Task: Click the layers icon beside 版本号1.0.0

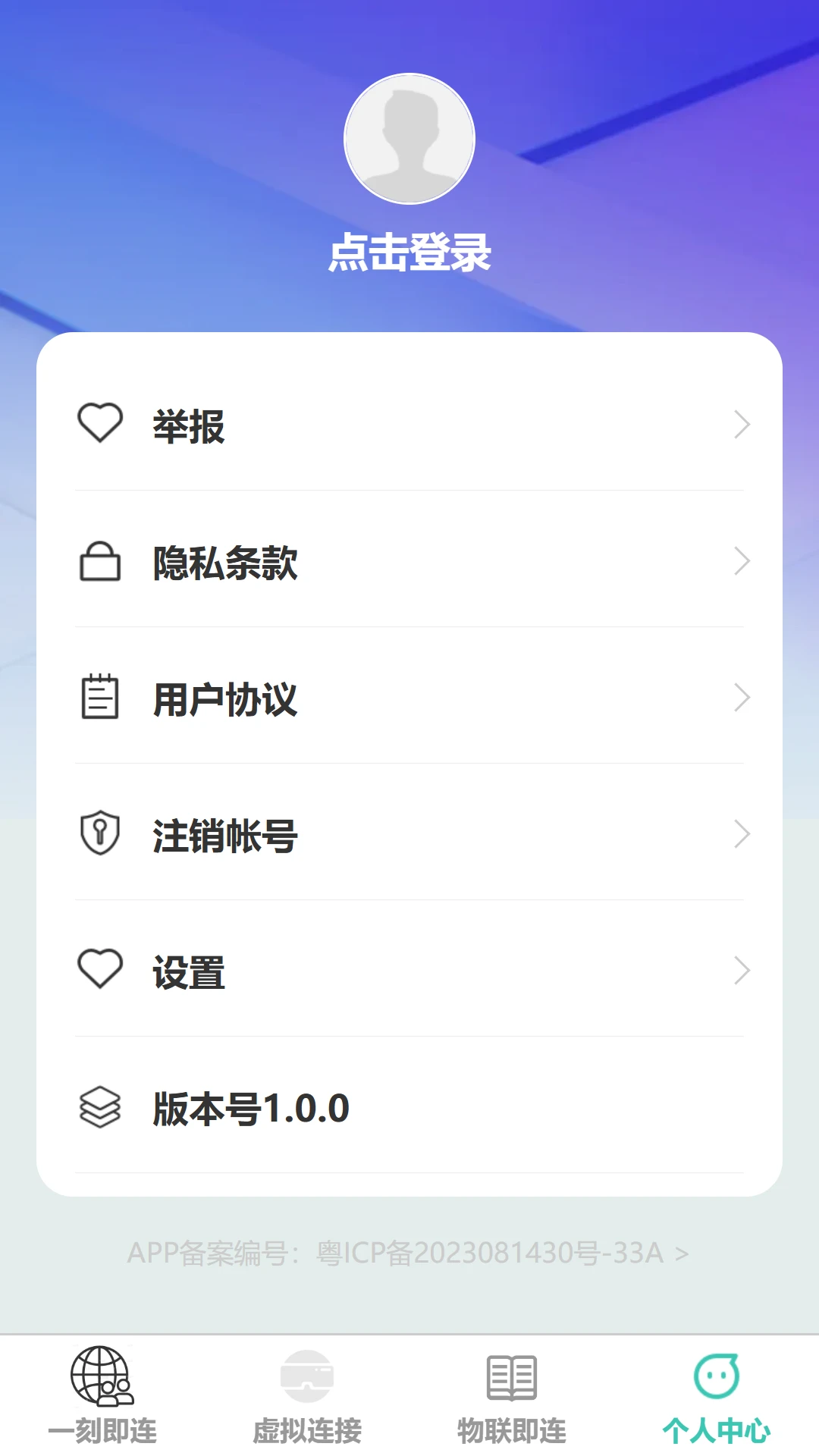Action: point(100,1107)
